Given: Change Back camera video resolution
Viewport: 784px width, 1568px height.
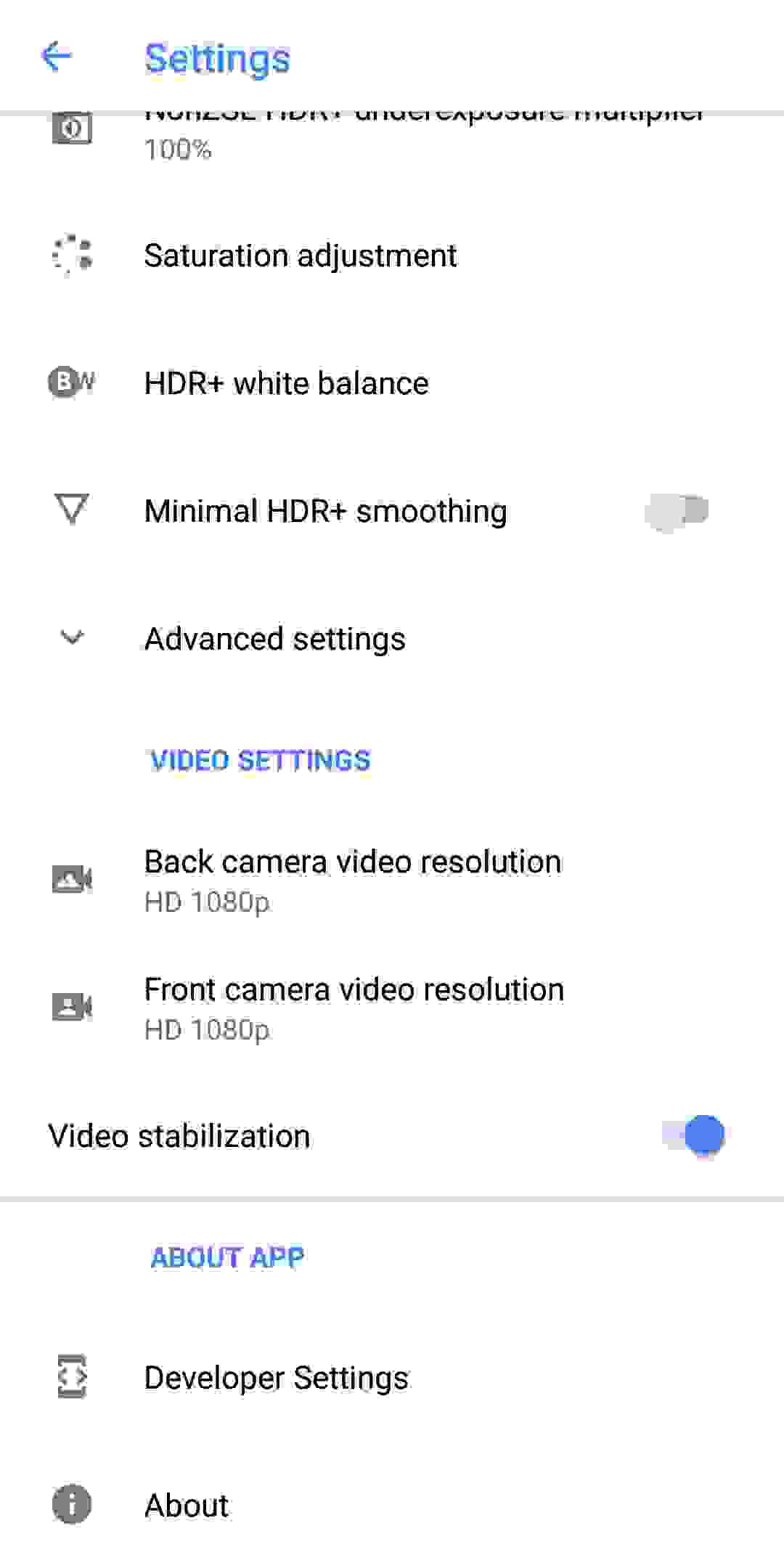Looking at the screenshot, I should click(352, 880).
